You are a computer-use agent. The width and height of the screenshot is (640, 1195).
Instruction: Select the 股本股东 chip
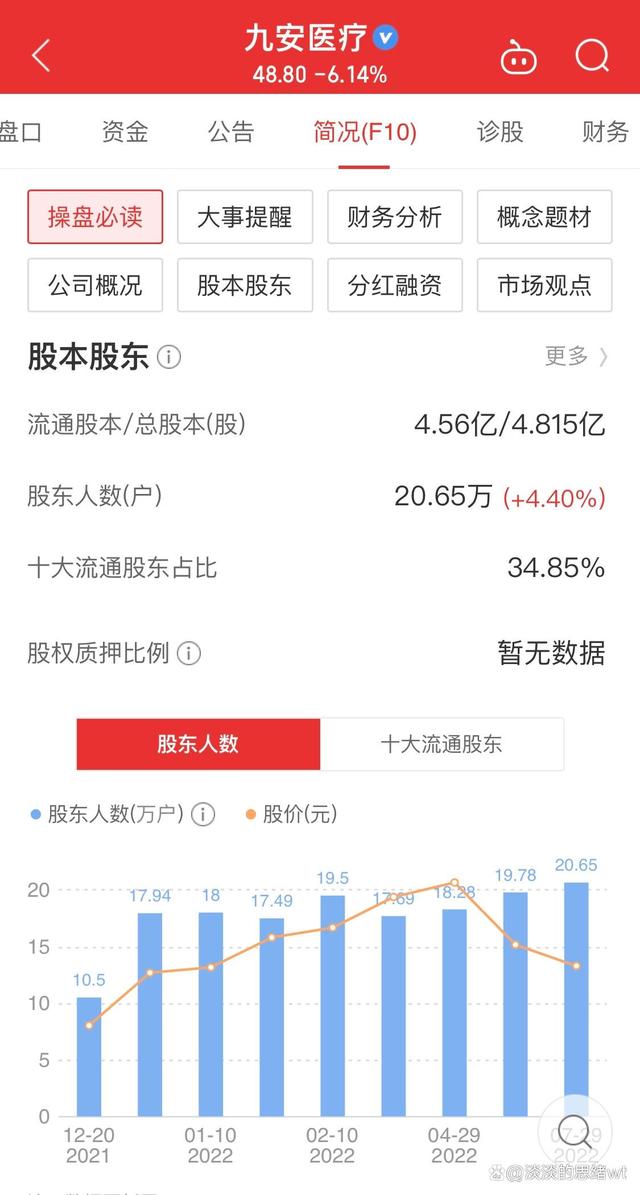(x=245, y=285)
